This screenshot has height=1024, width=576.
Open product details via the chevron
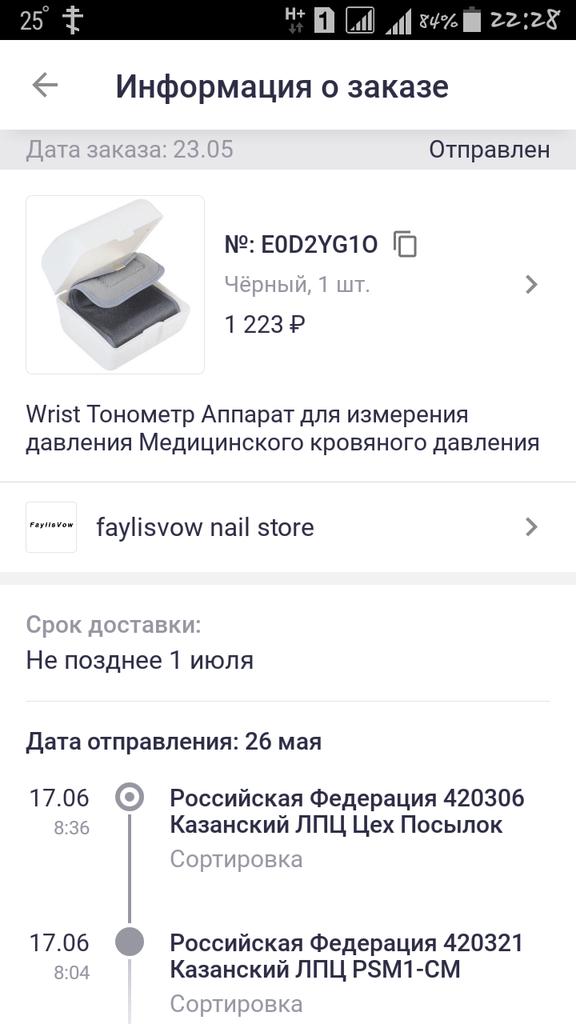(x=532, y=284)
